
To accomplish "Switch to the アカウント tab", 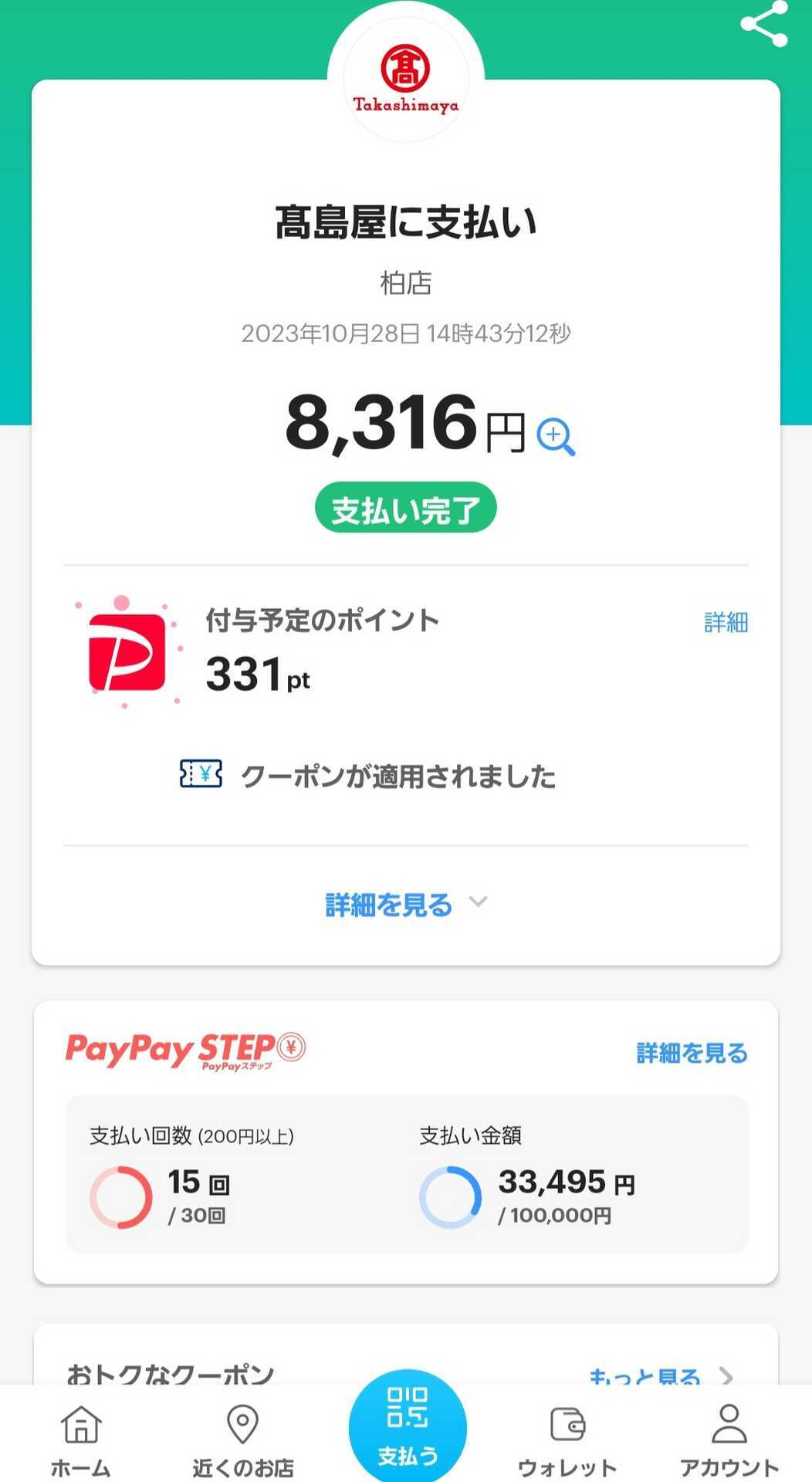I will coord(729,1440).
